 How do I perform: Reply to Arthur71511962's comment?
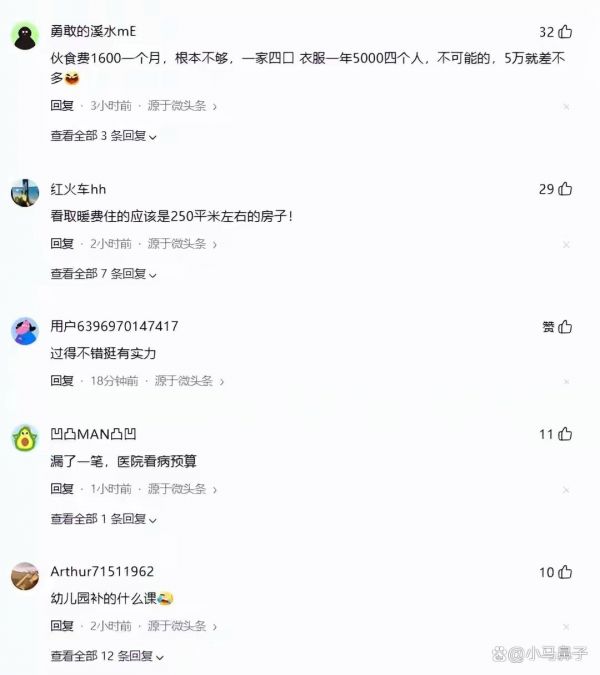[x=62, y=626]
